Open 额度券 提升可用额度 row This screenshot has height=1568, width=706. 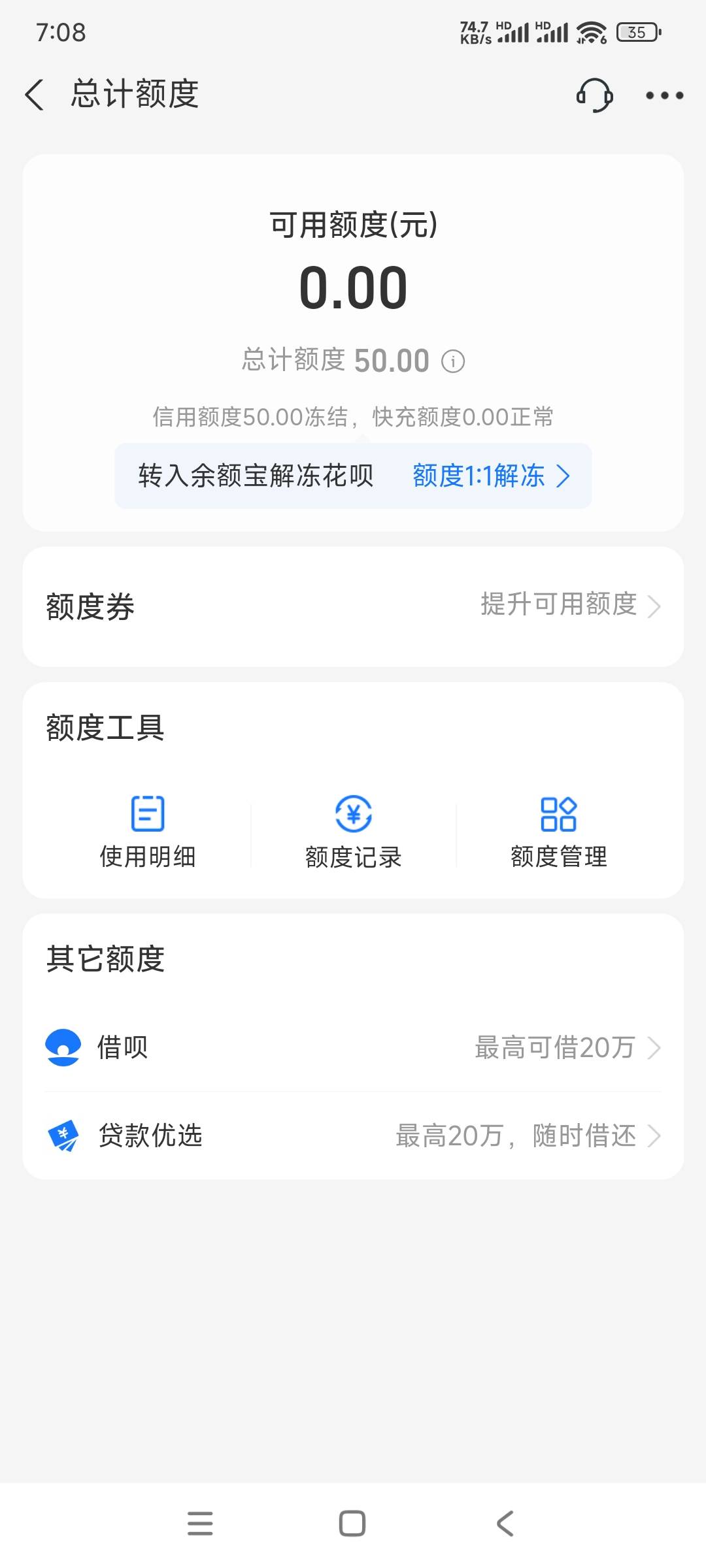(353, 606)
